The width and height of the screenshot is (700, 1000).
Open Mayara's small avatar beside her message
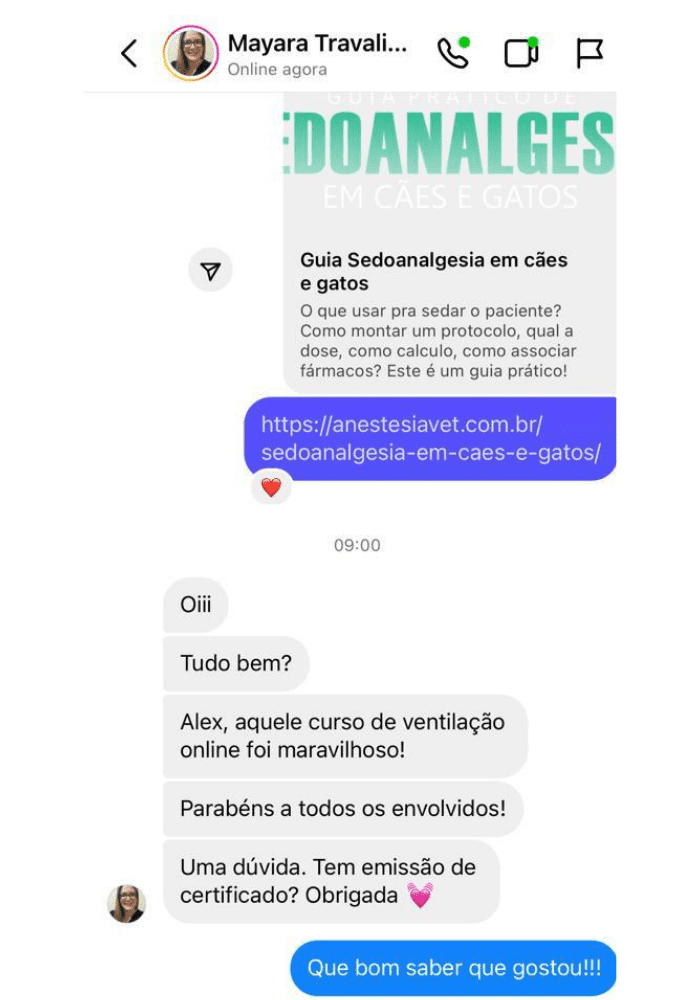click(x=127, y=903)
